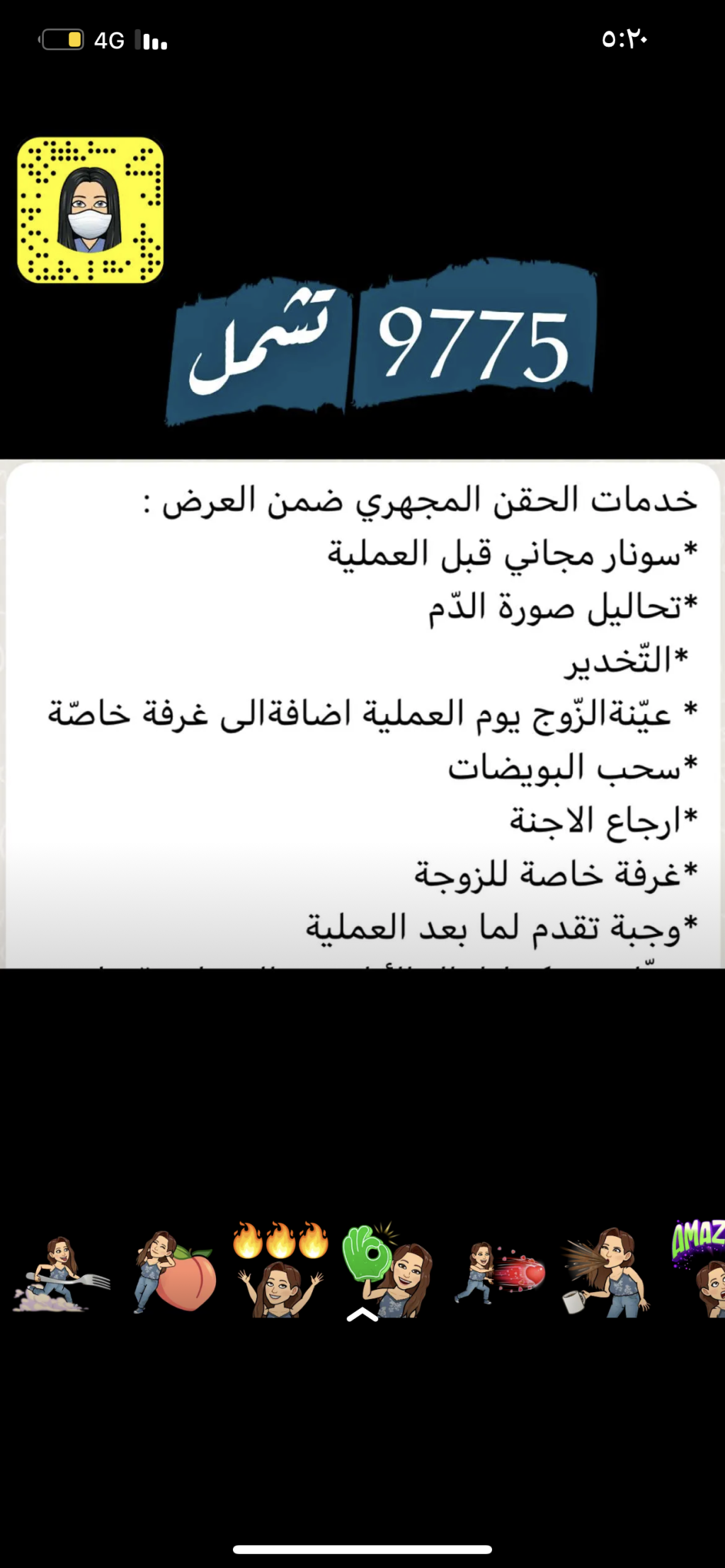The height and width of the screenshot is (1568, 725).
Task: Send the Bitmoji riding a fork sticker
Action: (60, 1275)
